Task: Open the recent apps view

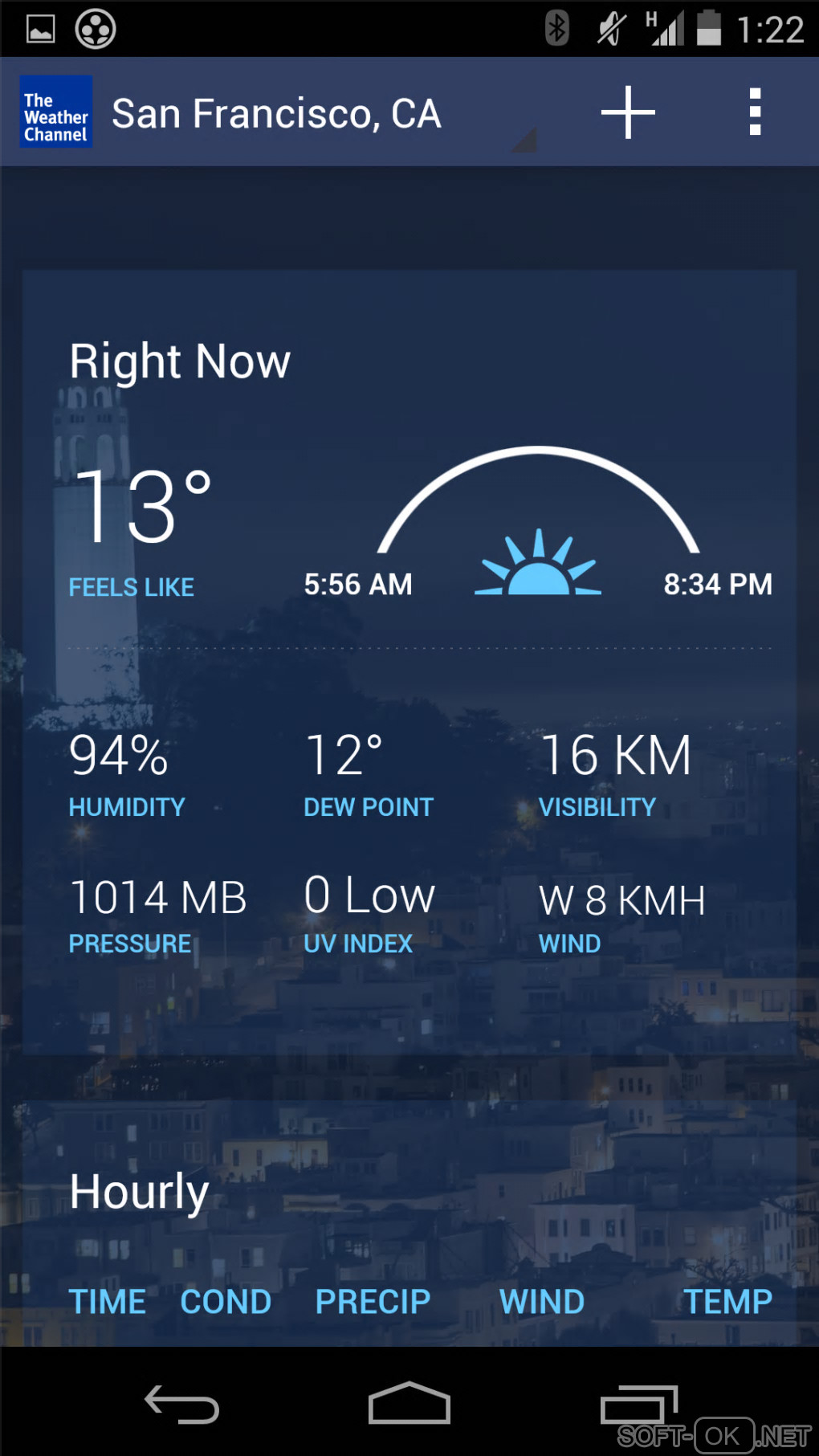Action: click(x=638, y=1404)
